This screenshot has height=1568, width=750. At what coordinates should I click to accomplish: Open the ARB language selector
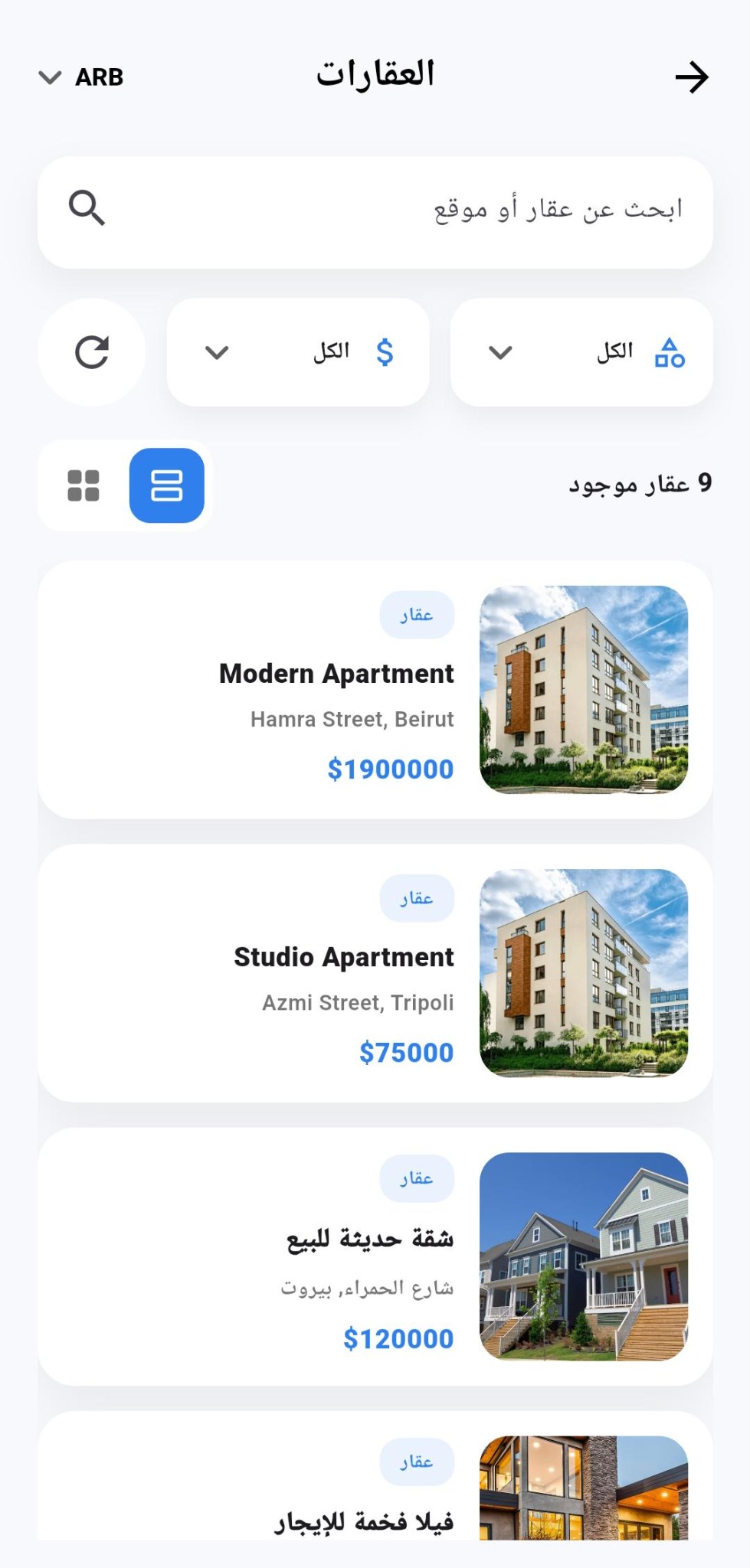click(81, 77)
